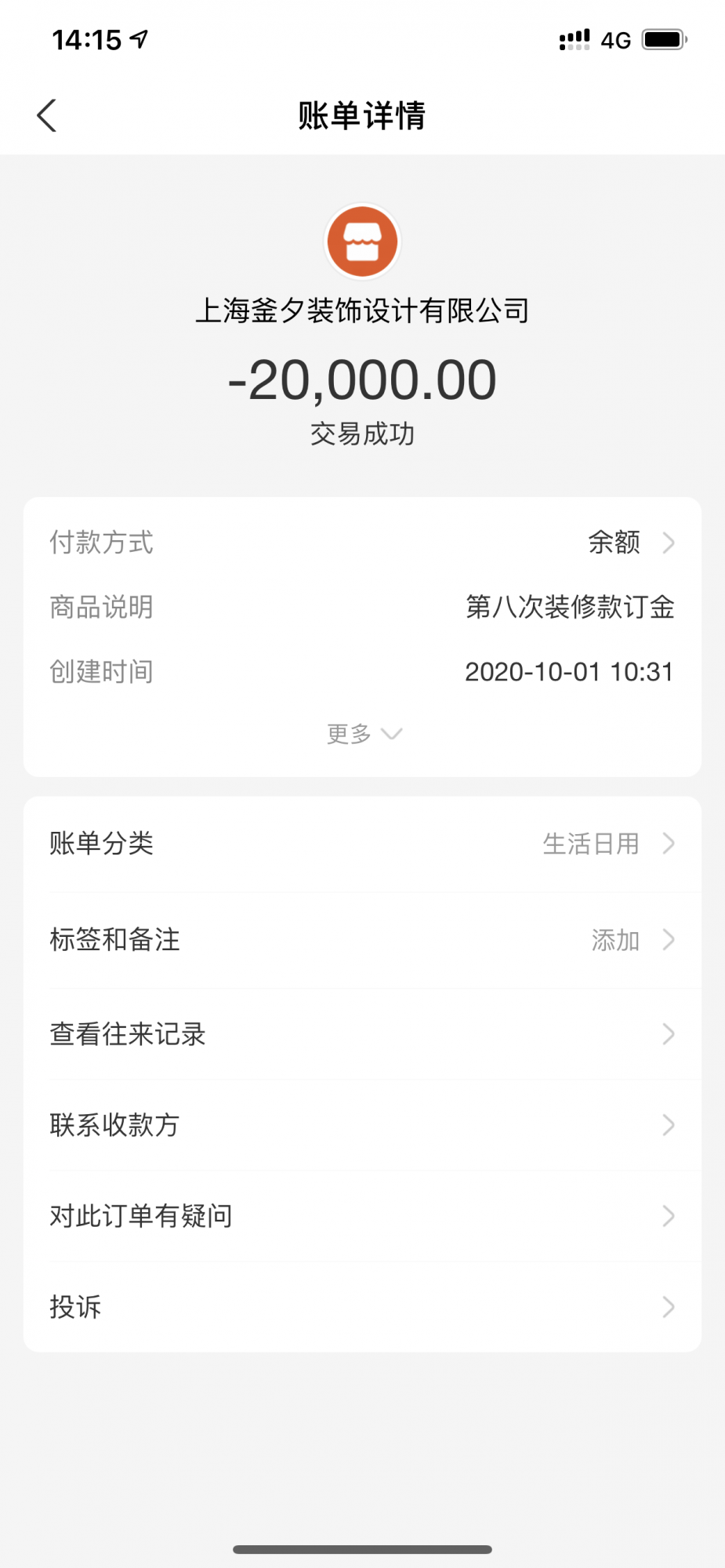Open the merchant 上海釜夕装饰设计有限公司 icon
725x1568 pixels.
362,241
